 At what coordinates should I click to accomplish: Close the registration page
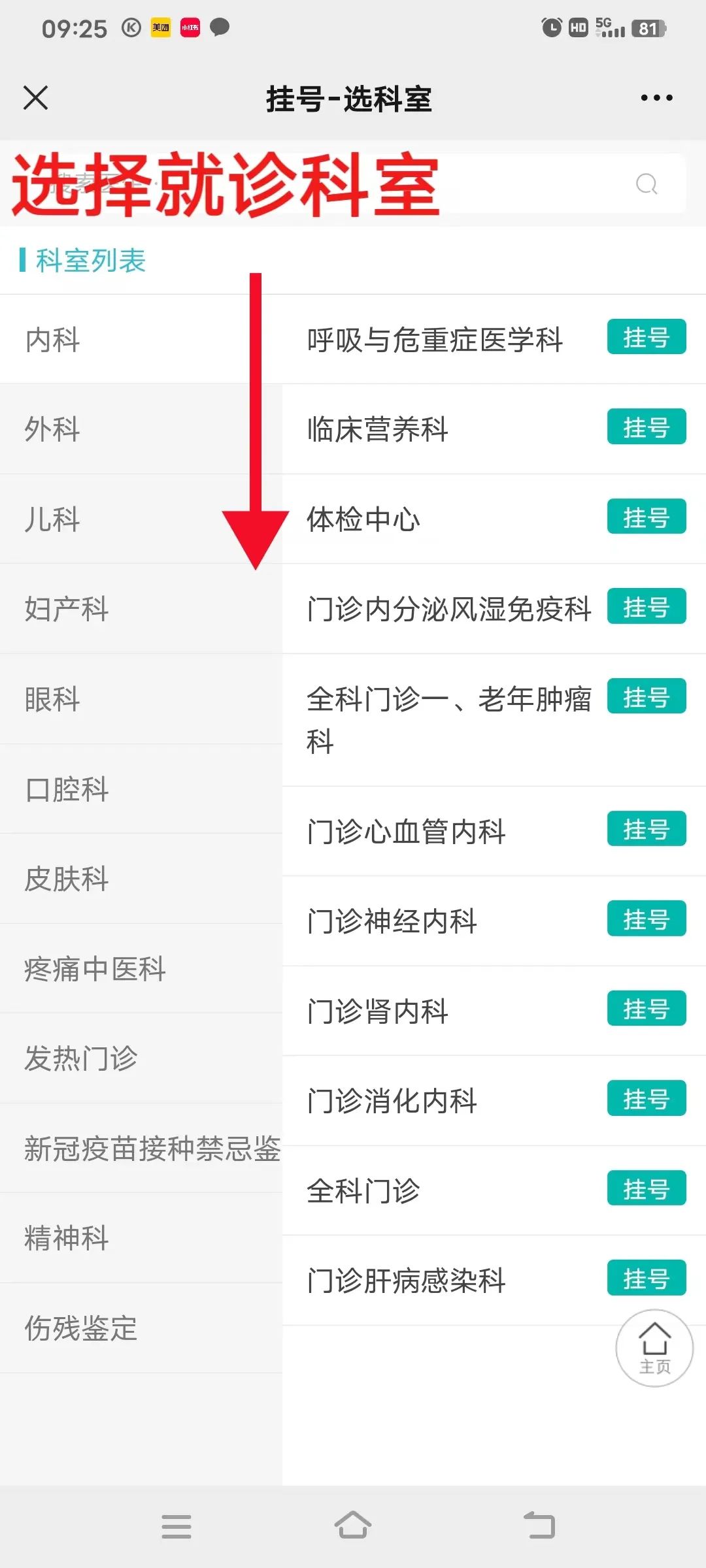tap(35, 98)
